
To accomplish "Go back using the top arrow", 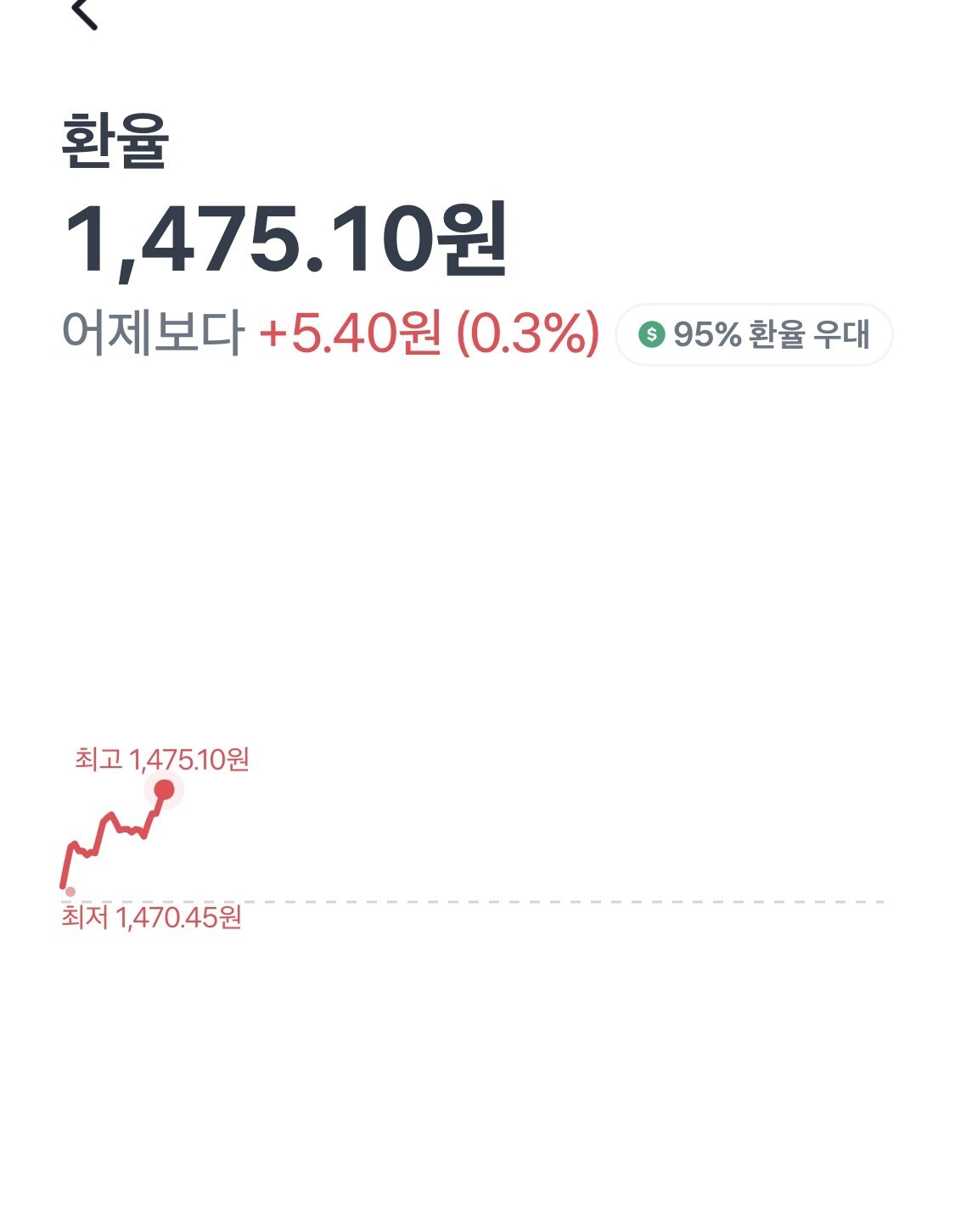I will point(84,13).
